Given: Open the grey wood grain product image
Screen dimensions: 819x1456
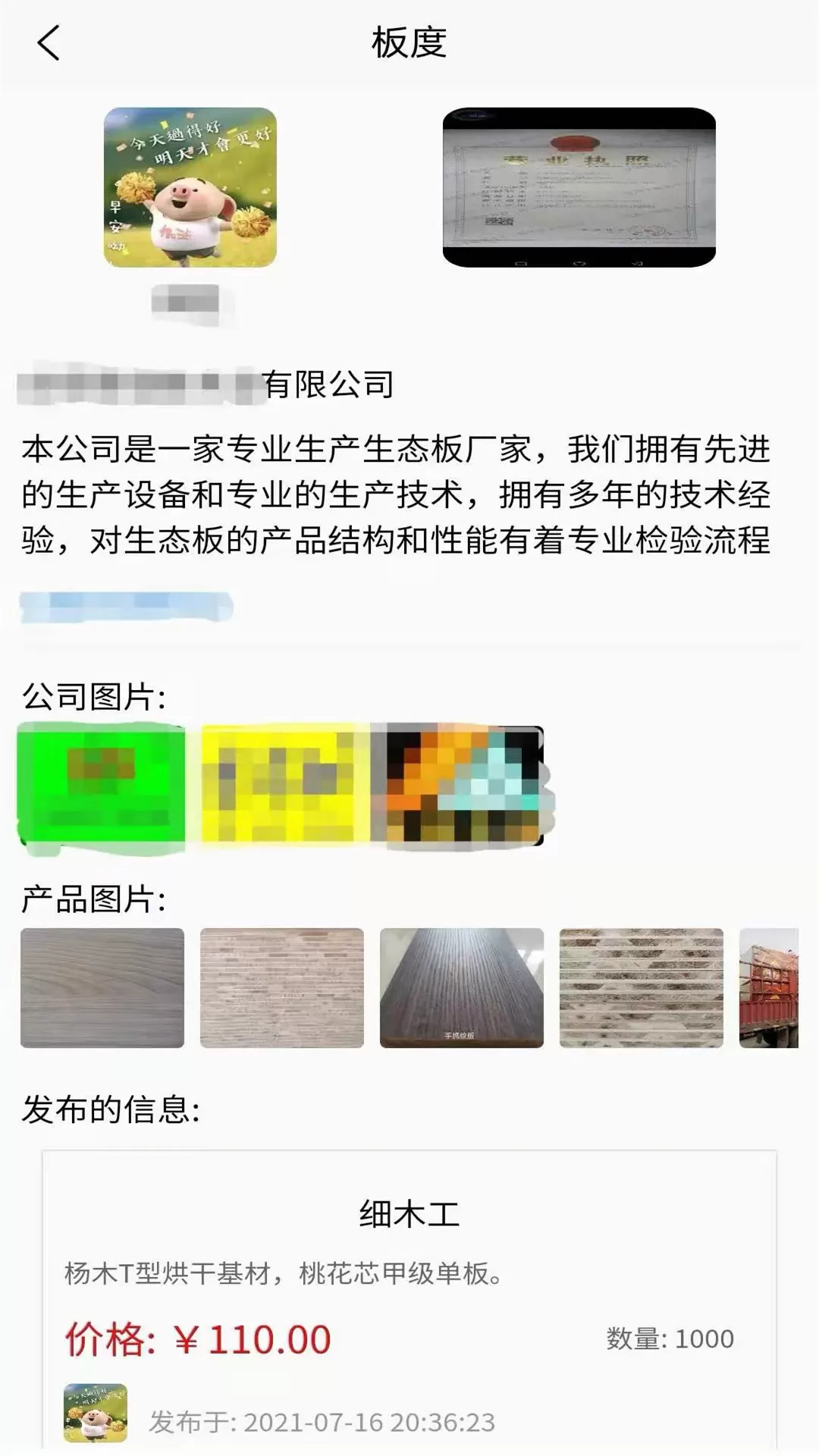Looking at the screenshot, I should (102, 987).
